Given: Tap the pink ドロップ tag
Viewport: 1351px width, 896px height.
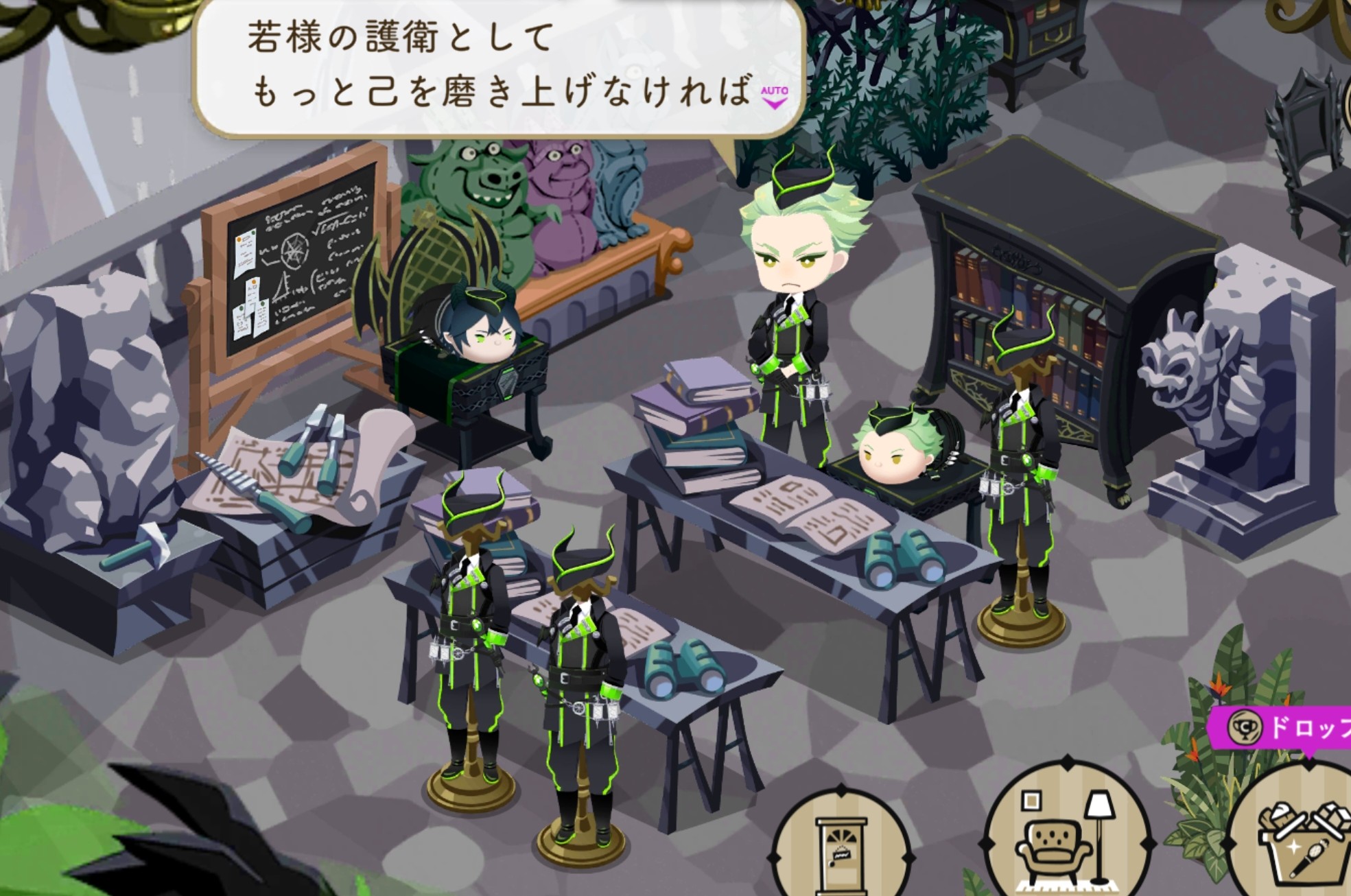Looking at the screenshot, I should coord(1283,727).
